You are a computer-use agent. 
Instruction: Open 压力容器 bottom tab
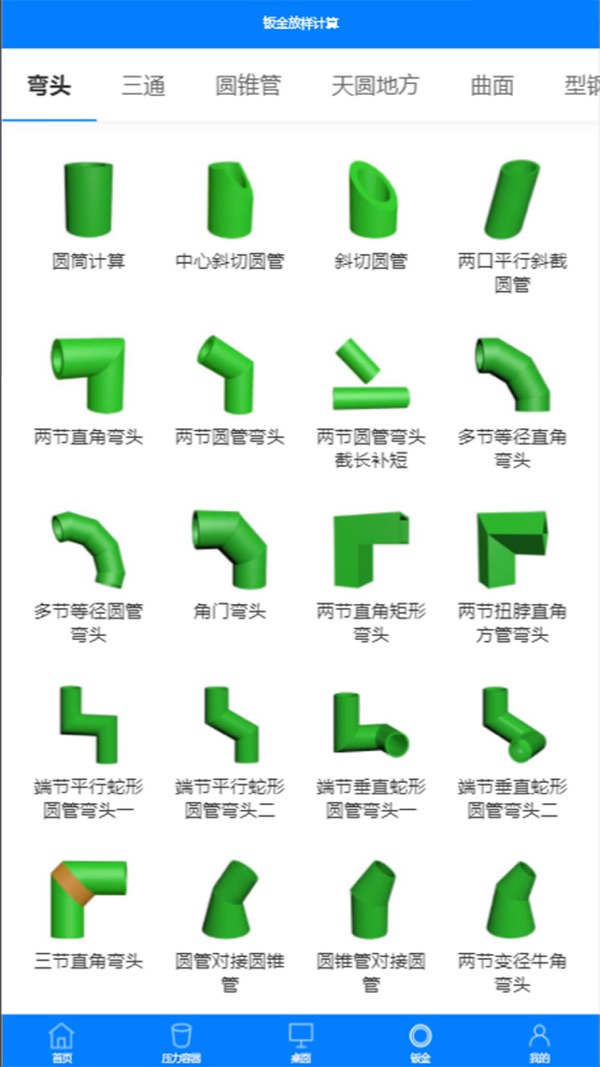click(x=181, y=1041)
